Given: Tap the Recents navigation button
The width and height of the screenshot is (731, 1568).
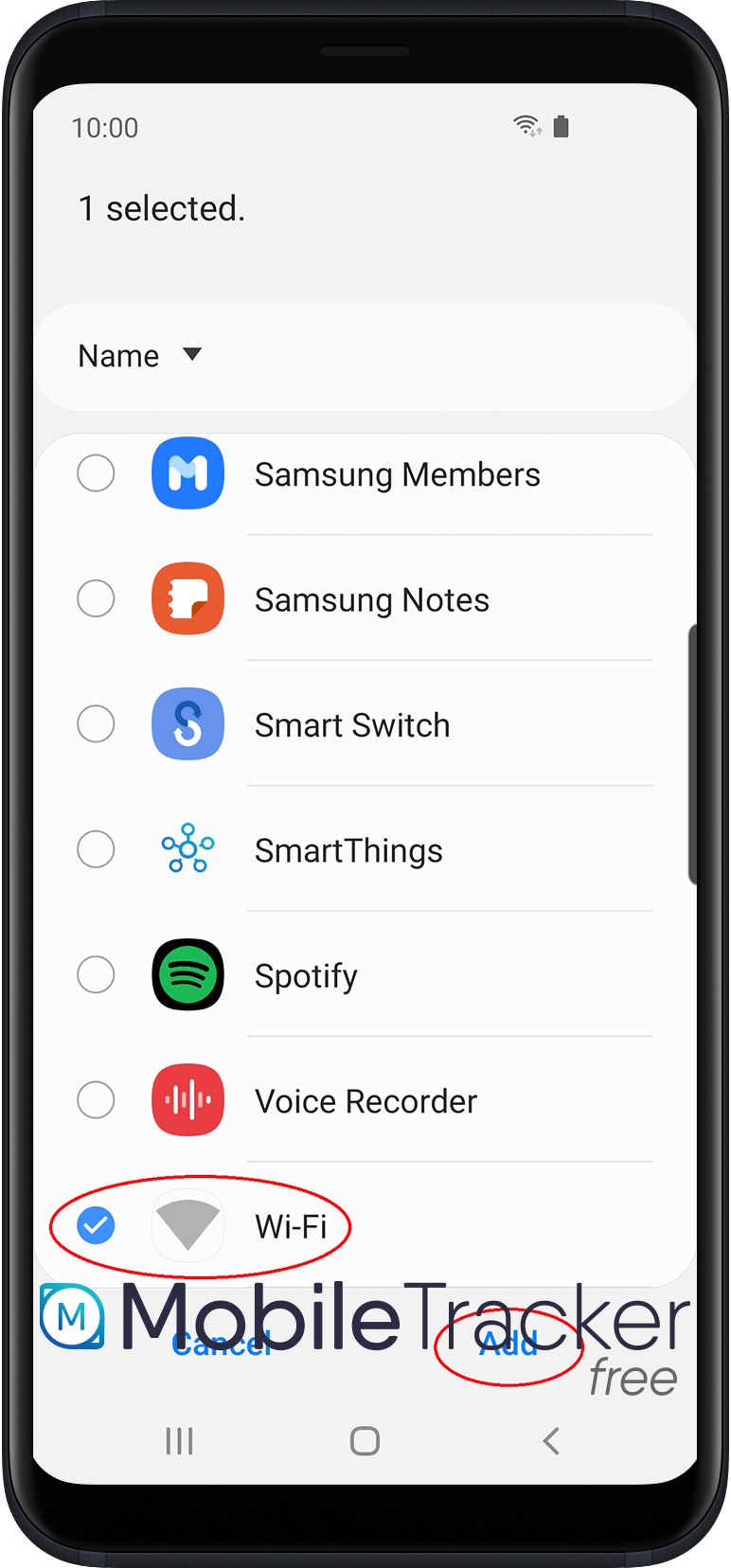Looking at the screenshot, I should pos(180,1441).
